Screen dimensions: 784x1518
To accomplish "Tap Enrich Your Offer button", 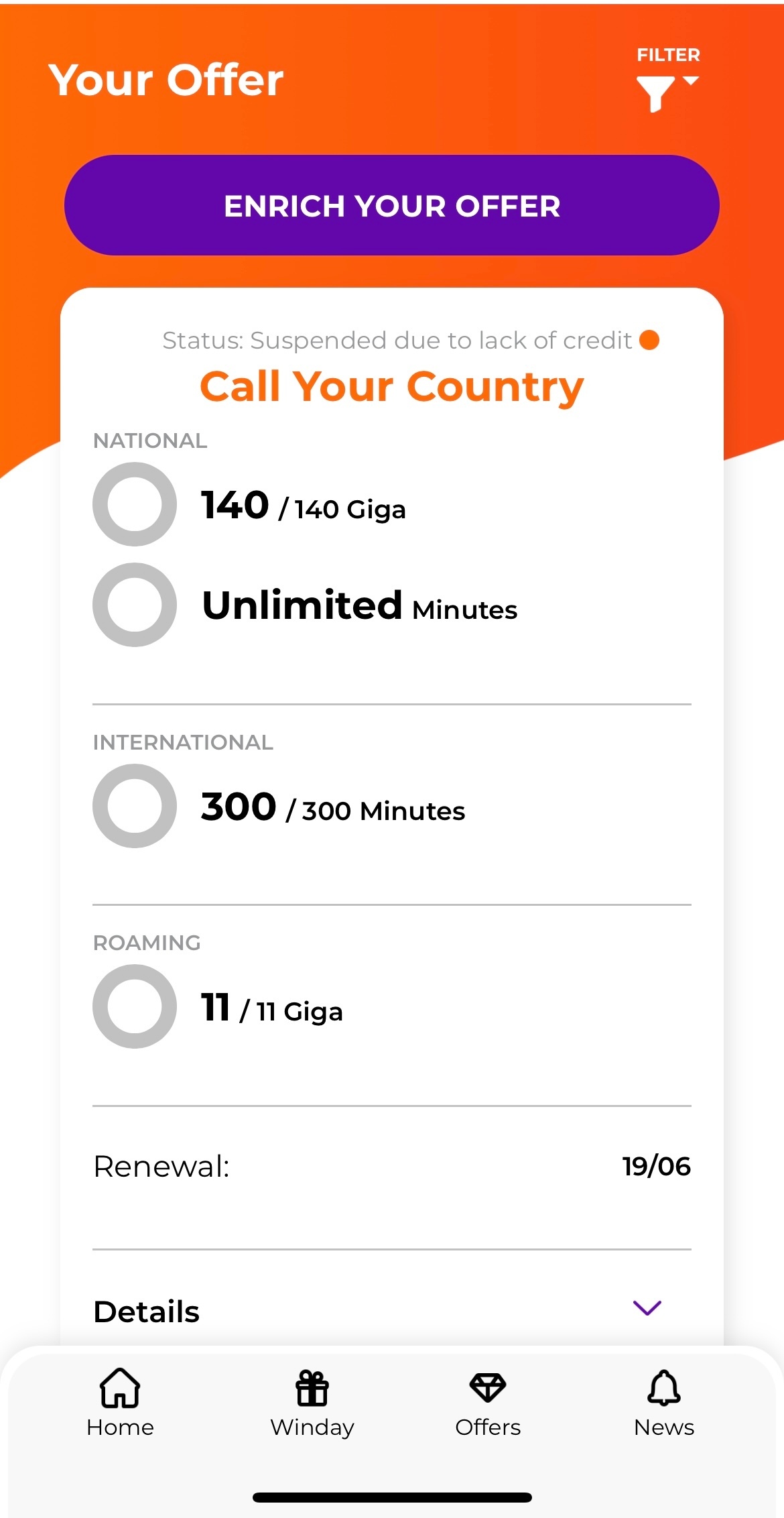I will (x=392, y=205).
